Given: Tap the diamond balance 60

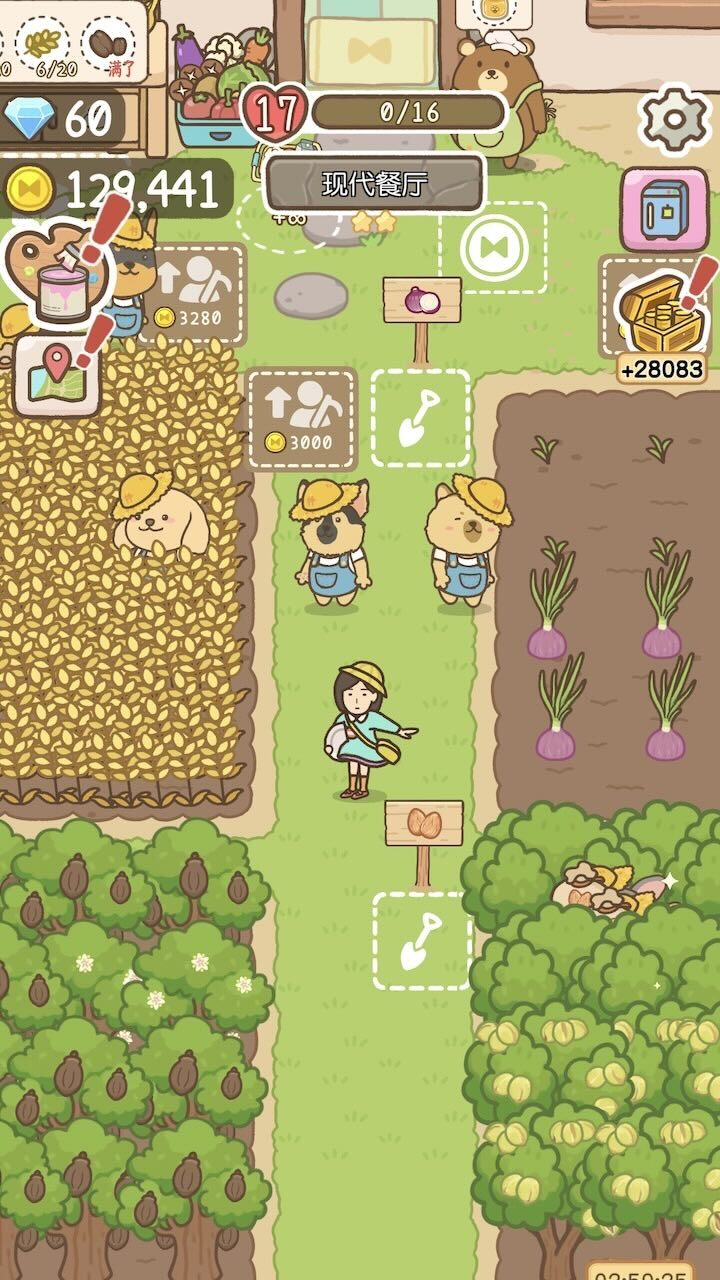Looking at the screenshot, I should coord(60,118).
